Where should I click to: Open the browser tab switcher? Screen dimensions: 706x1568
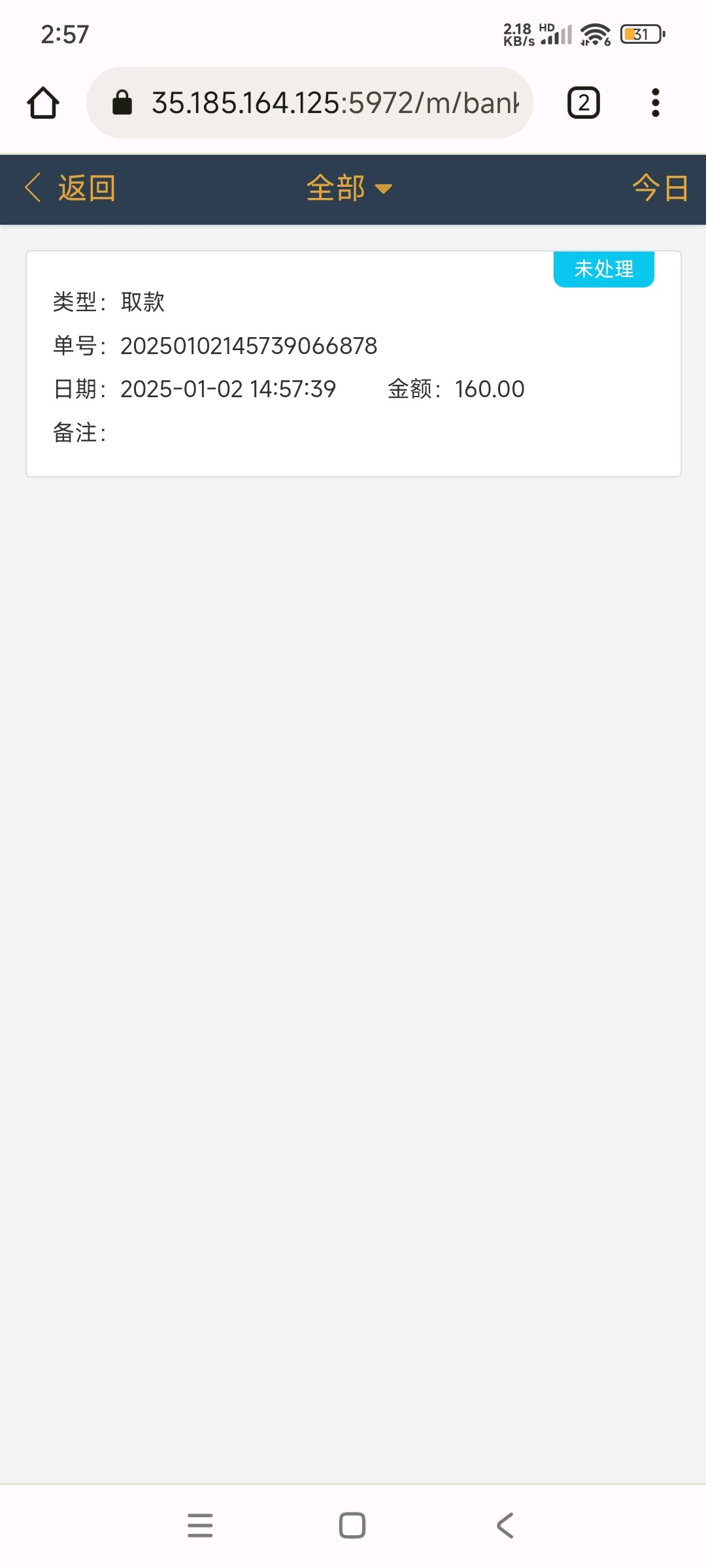pos(583,103)
